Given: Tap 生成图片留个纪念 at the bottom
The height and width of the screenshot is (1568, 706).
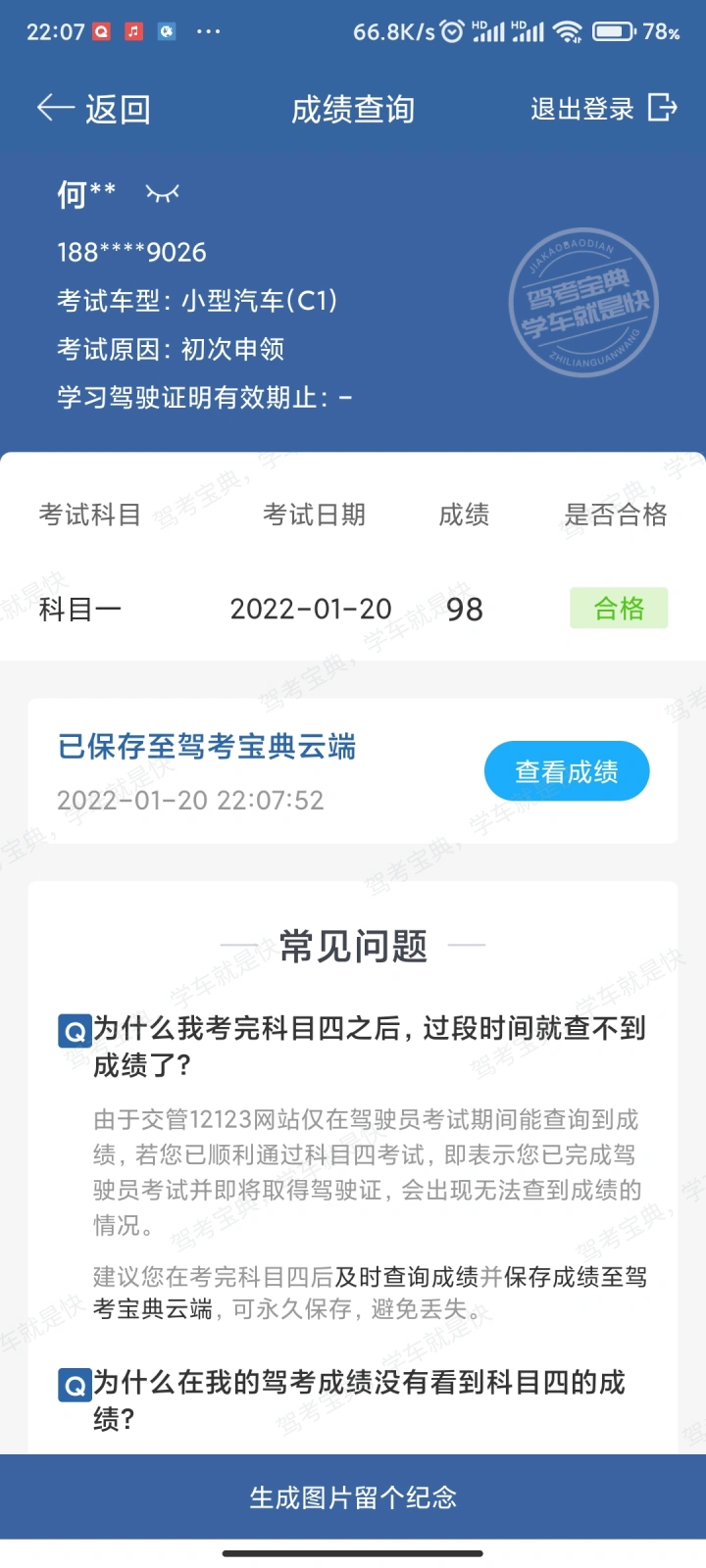Looking at the screenshot, I should (x=353, y=1497).
